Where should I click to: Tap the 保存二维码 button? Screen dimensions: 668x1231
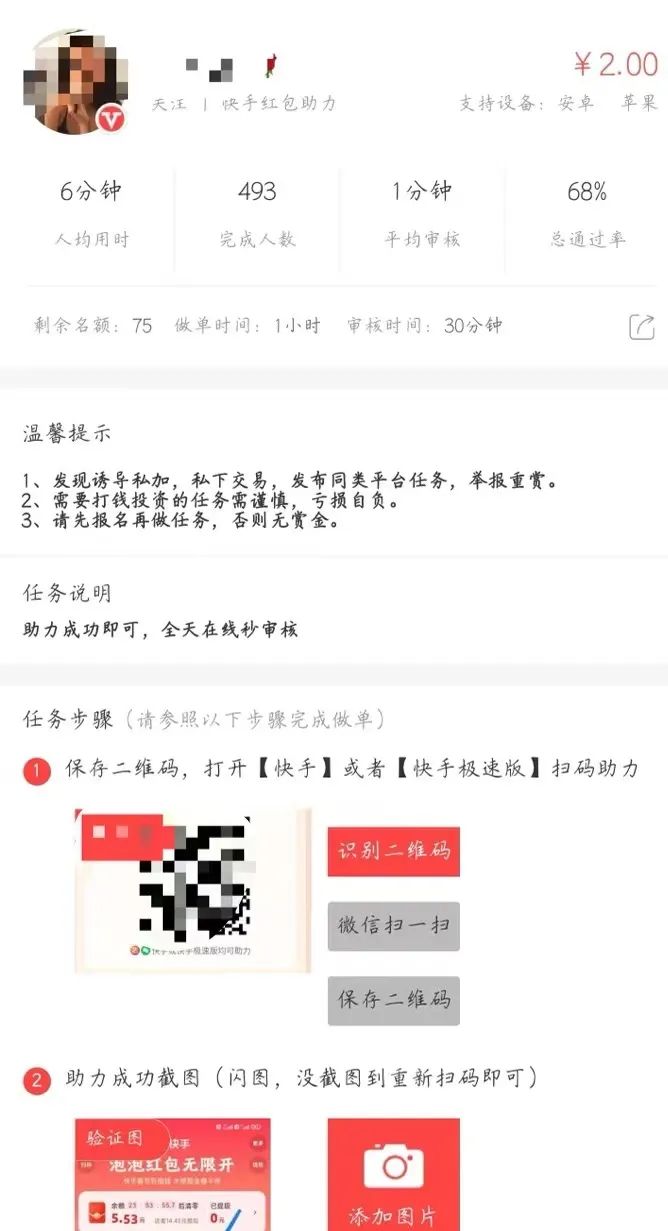393,999
